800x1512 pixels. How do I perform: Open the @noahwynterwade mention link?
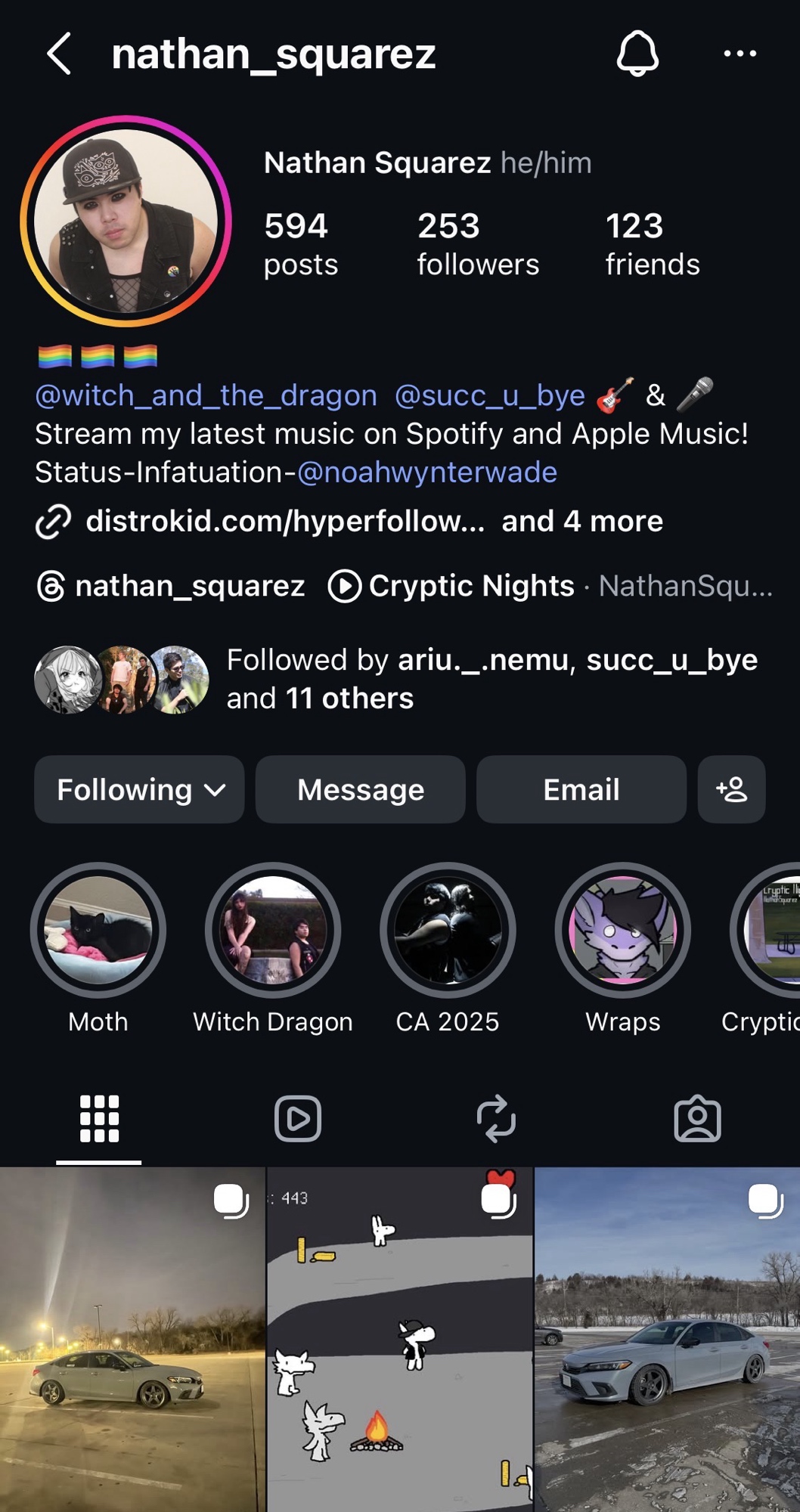pos(427,472)
